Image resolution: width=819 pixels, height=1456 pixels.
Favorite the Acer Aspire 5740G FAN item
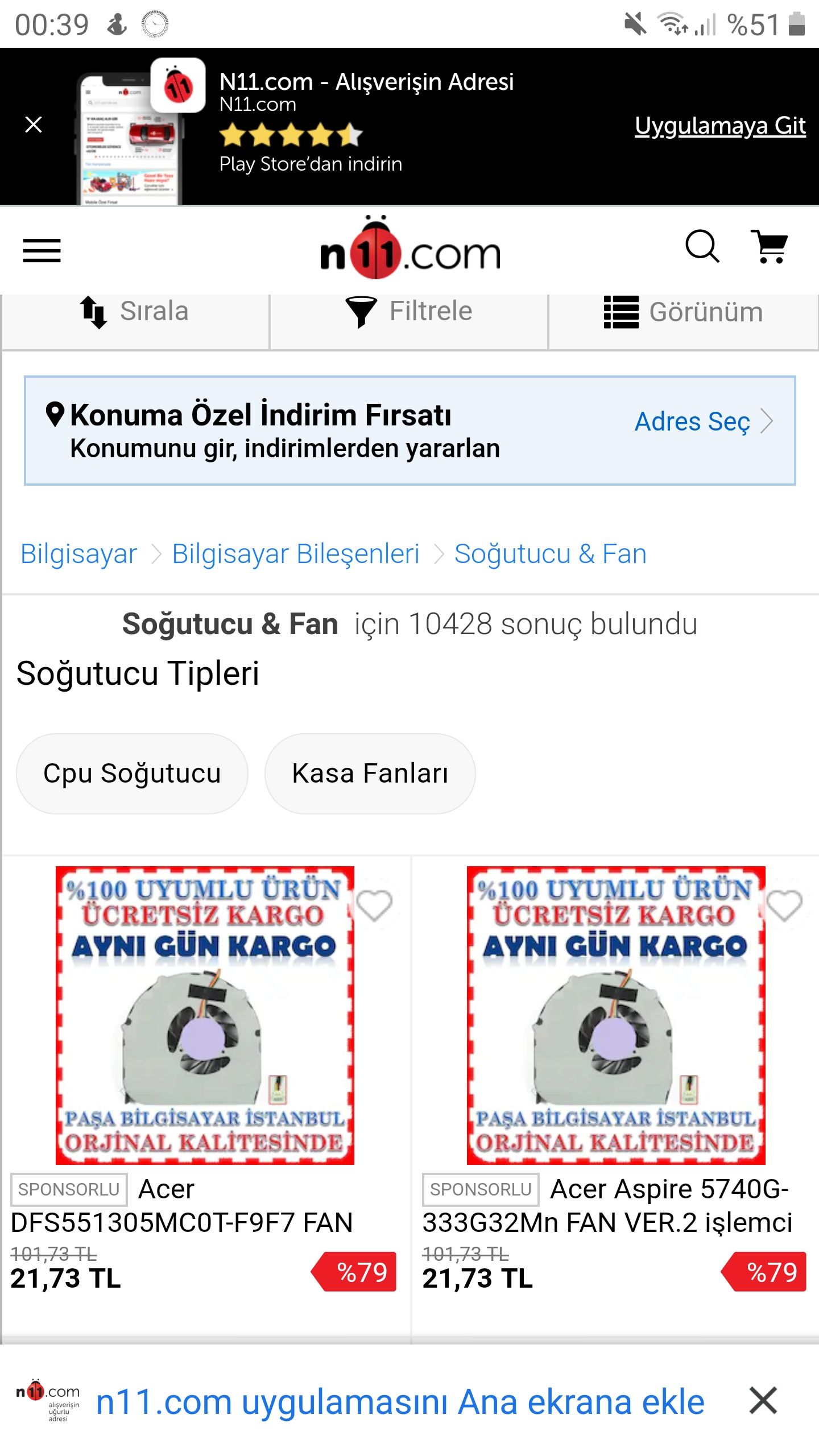(x=784, y=905)
